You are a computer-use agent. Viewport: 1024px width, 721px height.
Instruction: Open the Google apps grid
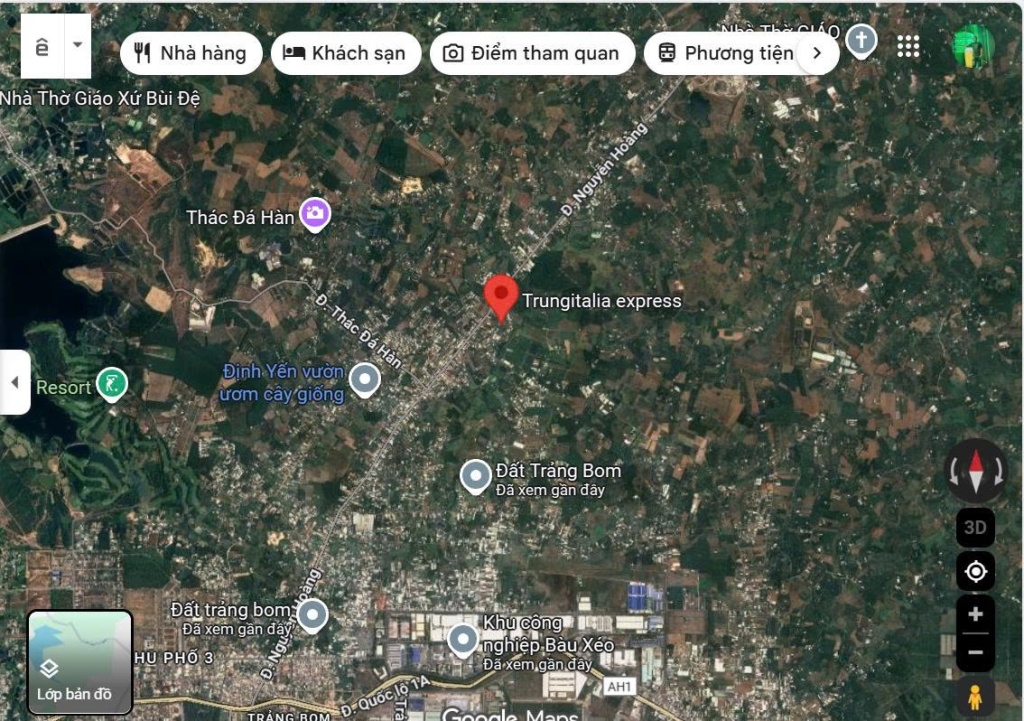coord(908,46)
